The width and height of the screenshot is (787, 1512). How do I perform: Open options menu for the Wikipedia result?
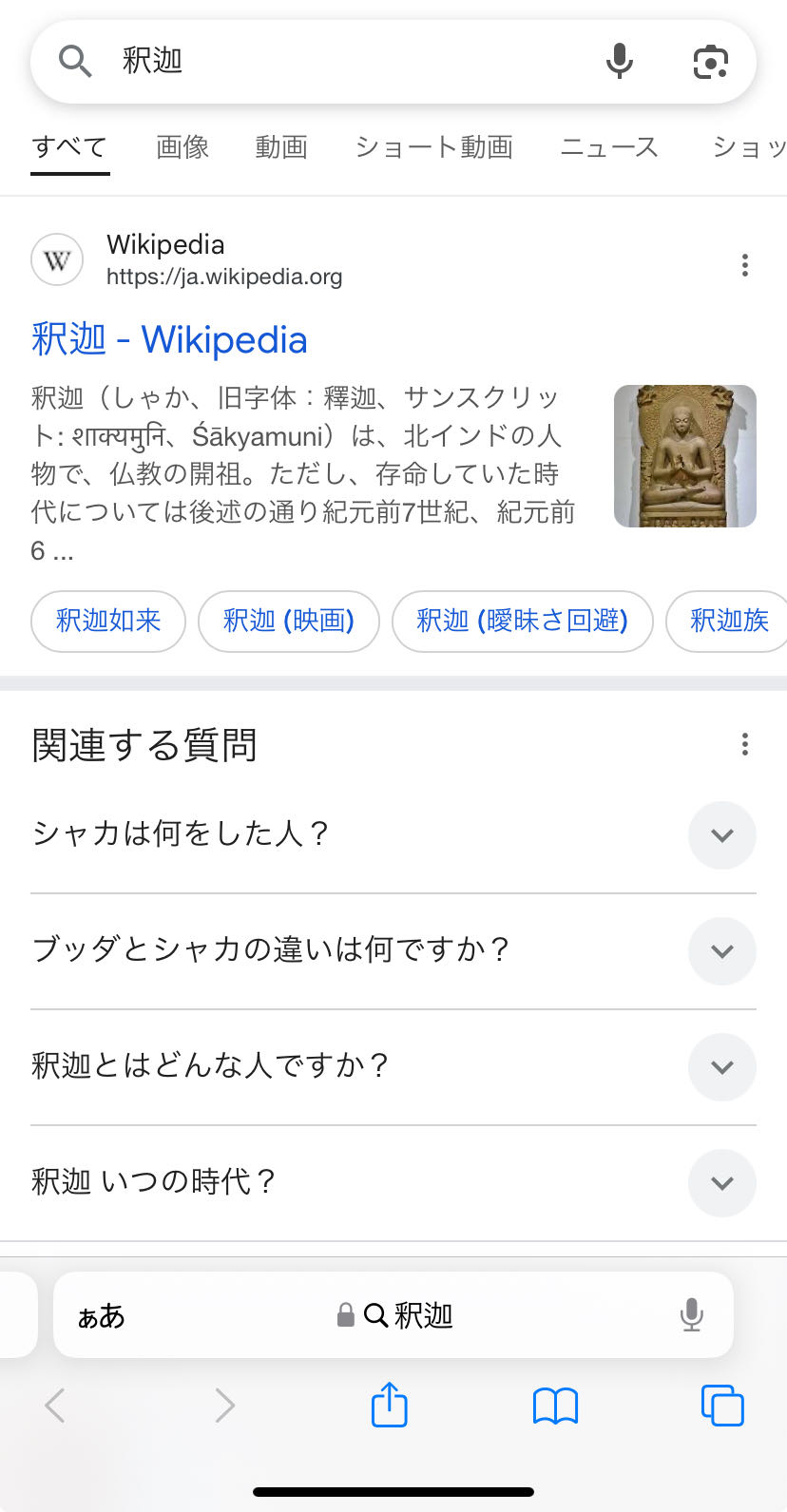click(x=745, y=265)
